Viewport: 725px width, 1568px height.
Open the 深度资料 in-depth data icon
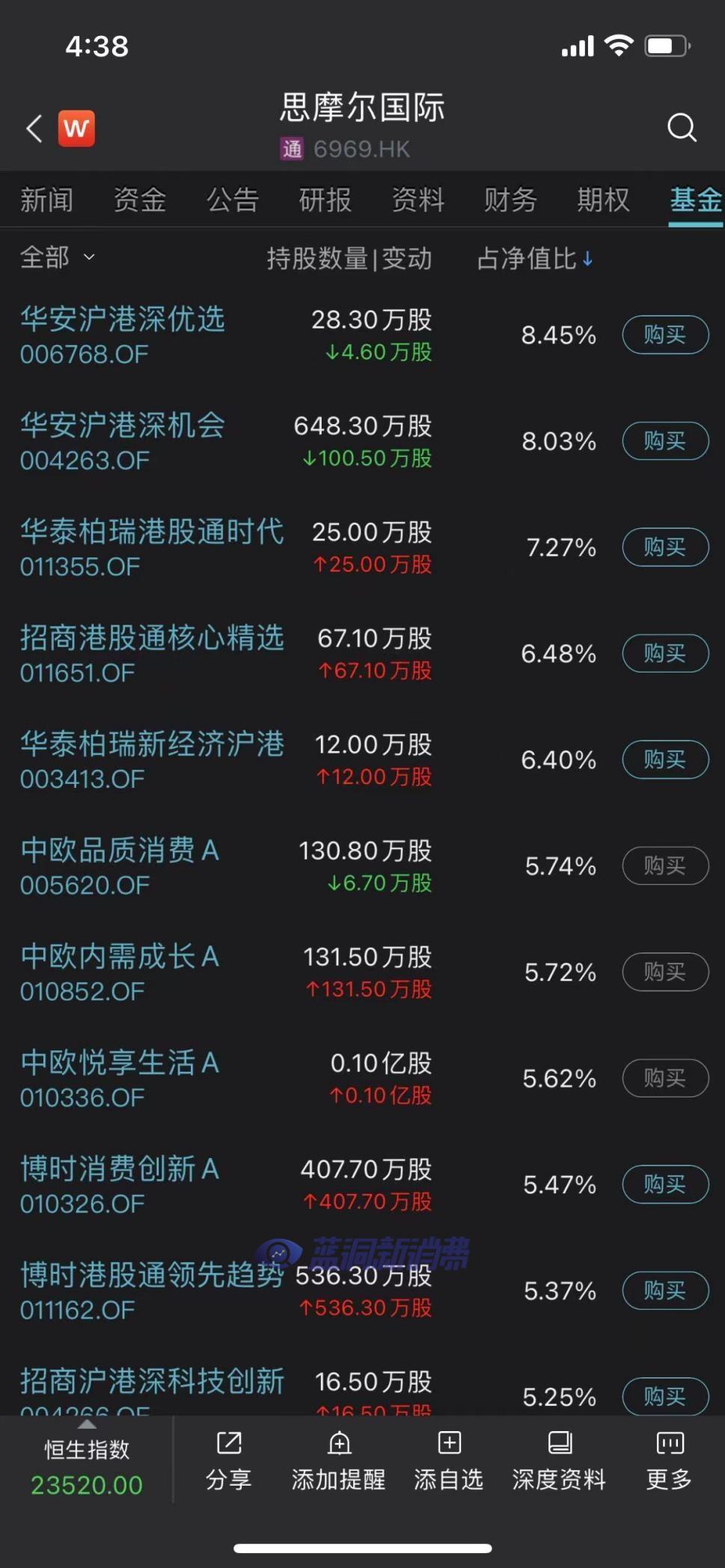(x=560, y=1459)
